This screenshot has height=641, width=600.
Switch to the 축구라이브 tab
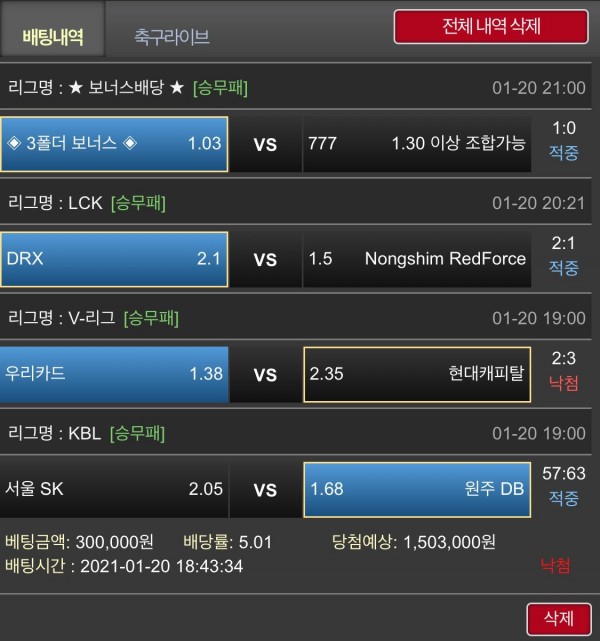pos(171,37)
